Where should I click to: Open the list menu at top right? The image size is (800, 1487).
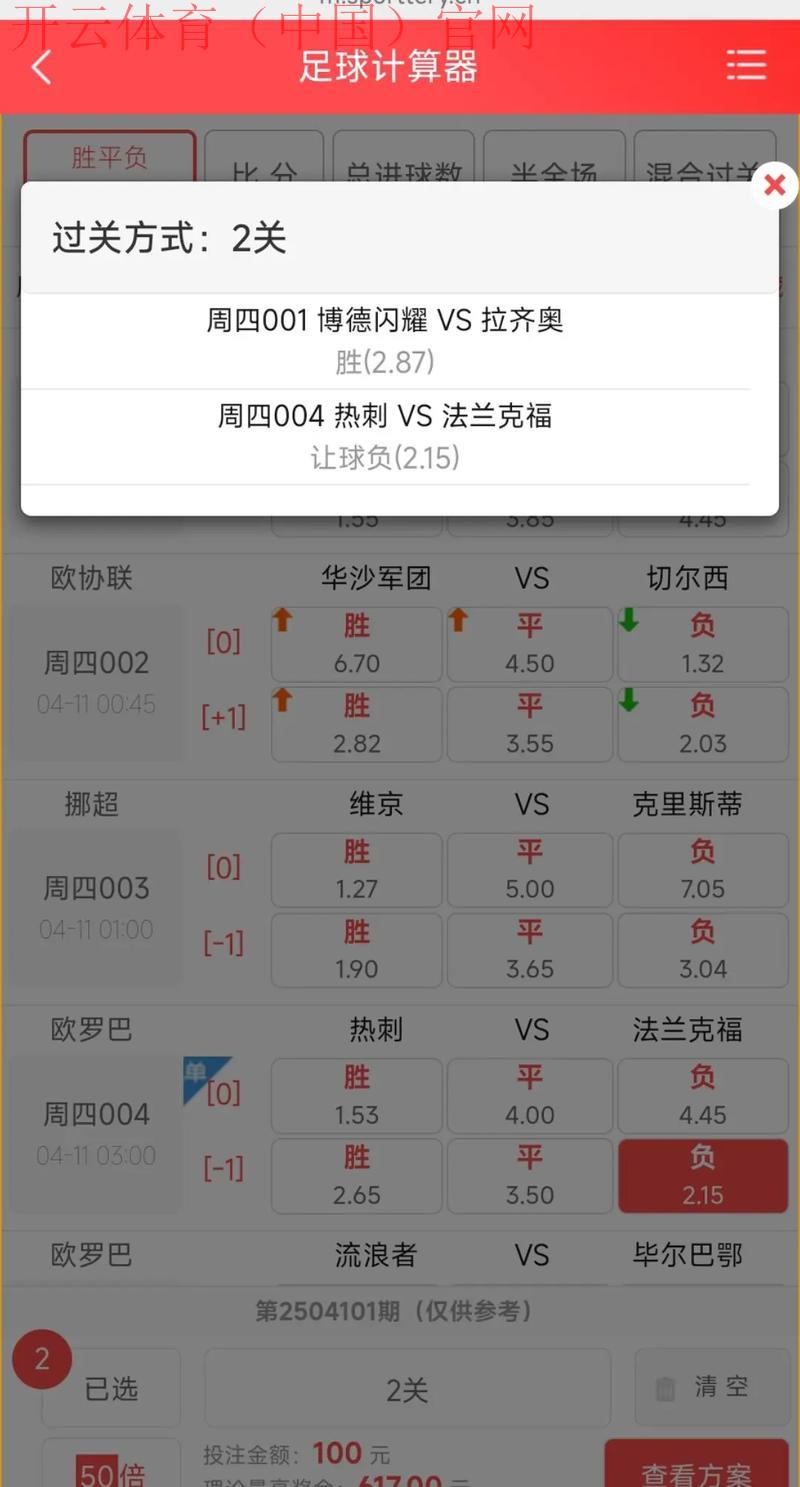pyautogui.click(x=746, y=66)
